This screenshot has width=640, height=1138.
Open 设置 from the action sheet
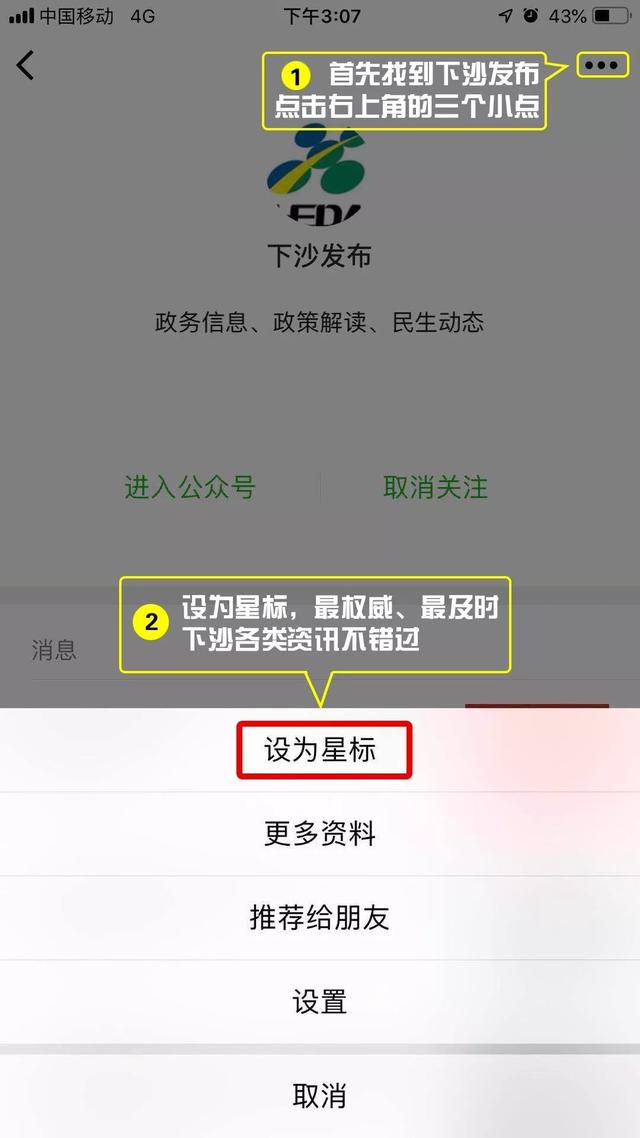point(320,1002)
